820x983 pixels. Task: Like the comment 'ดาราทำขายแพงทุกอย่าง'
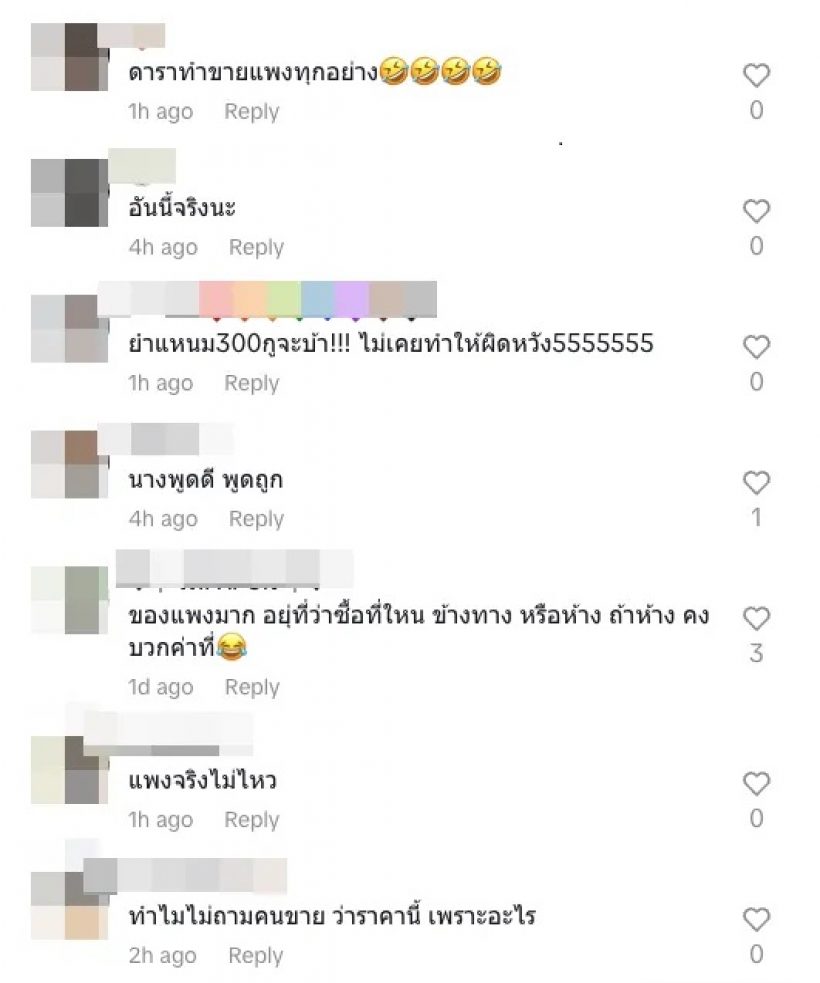tap(757, 75)
